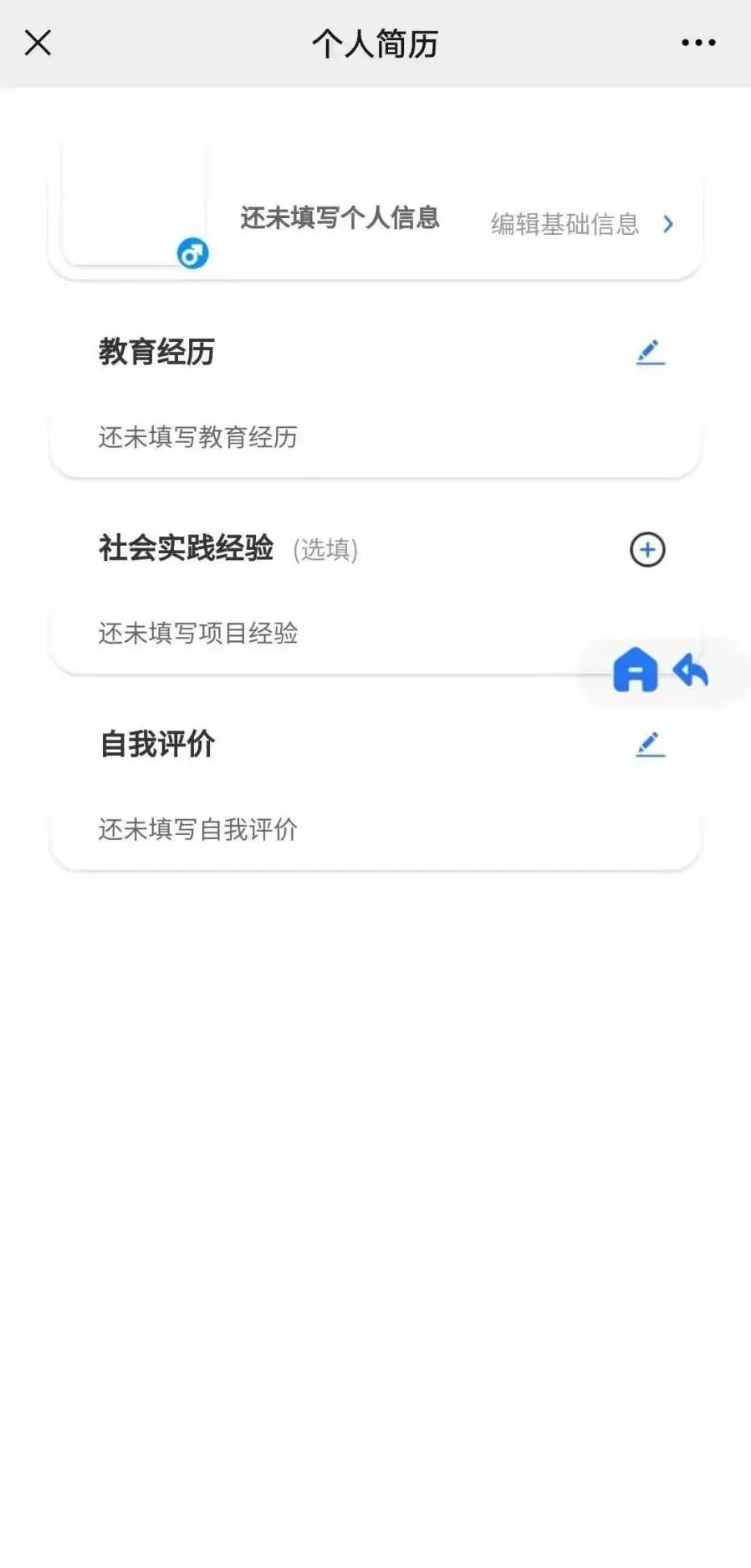Close the 个人简历 page
This screenshot has width=751, height=1568.
38,43
